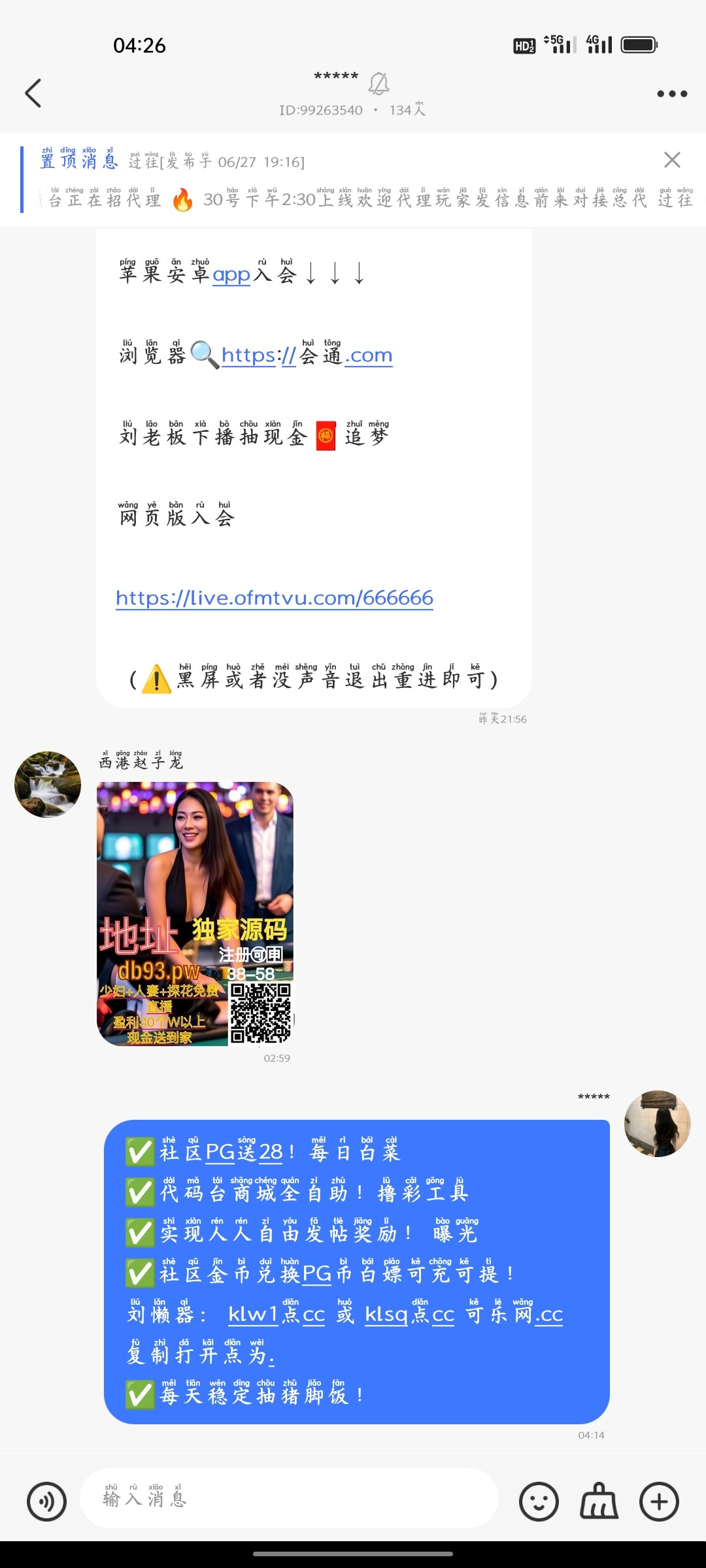Open the 会通.com browser link
The width and height of the screenshot is (706, 1568).
pos(307,355)
